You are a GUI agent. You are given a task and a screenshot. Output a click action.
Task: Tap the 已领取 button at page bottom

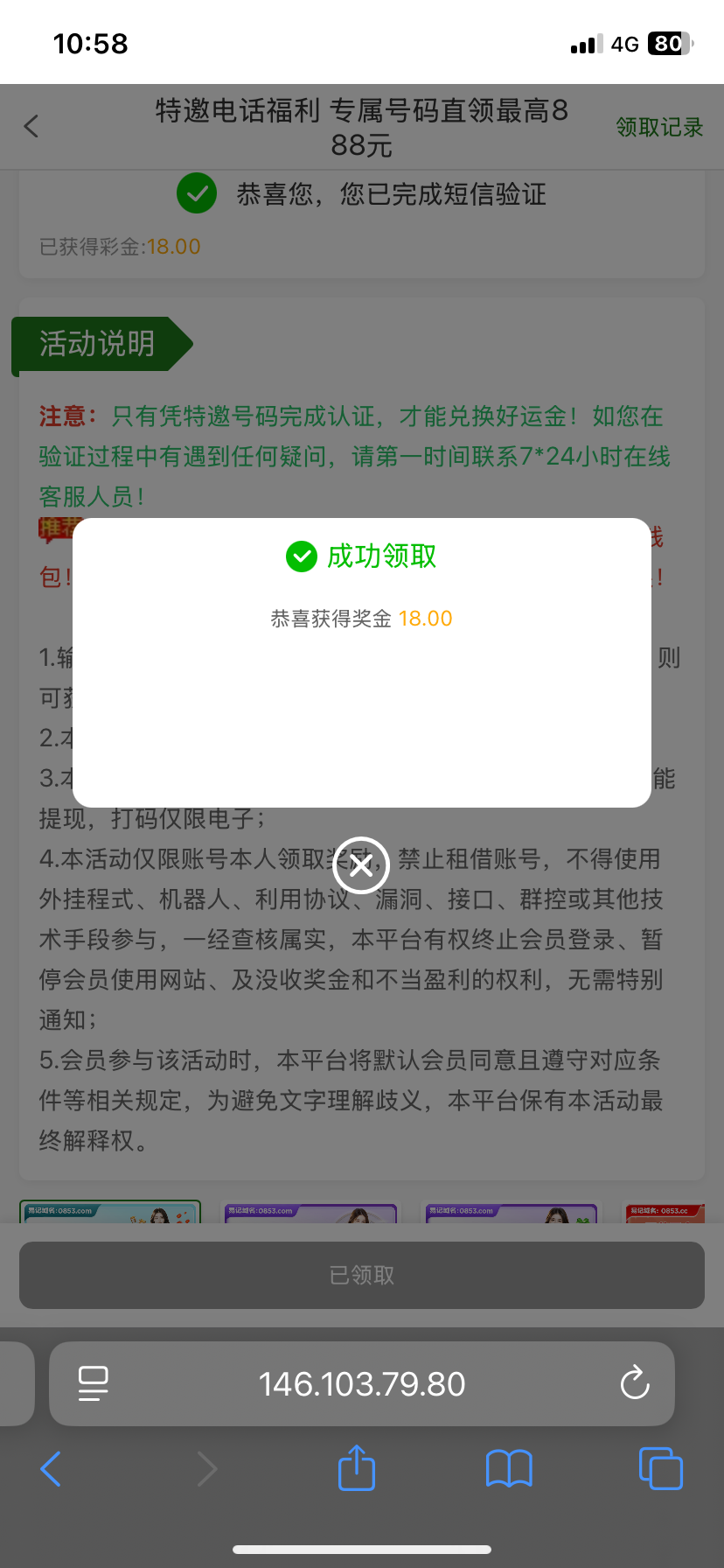coord(361,1275)
